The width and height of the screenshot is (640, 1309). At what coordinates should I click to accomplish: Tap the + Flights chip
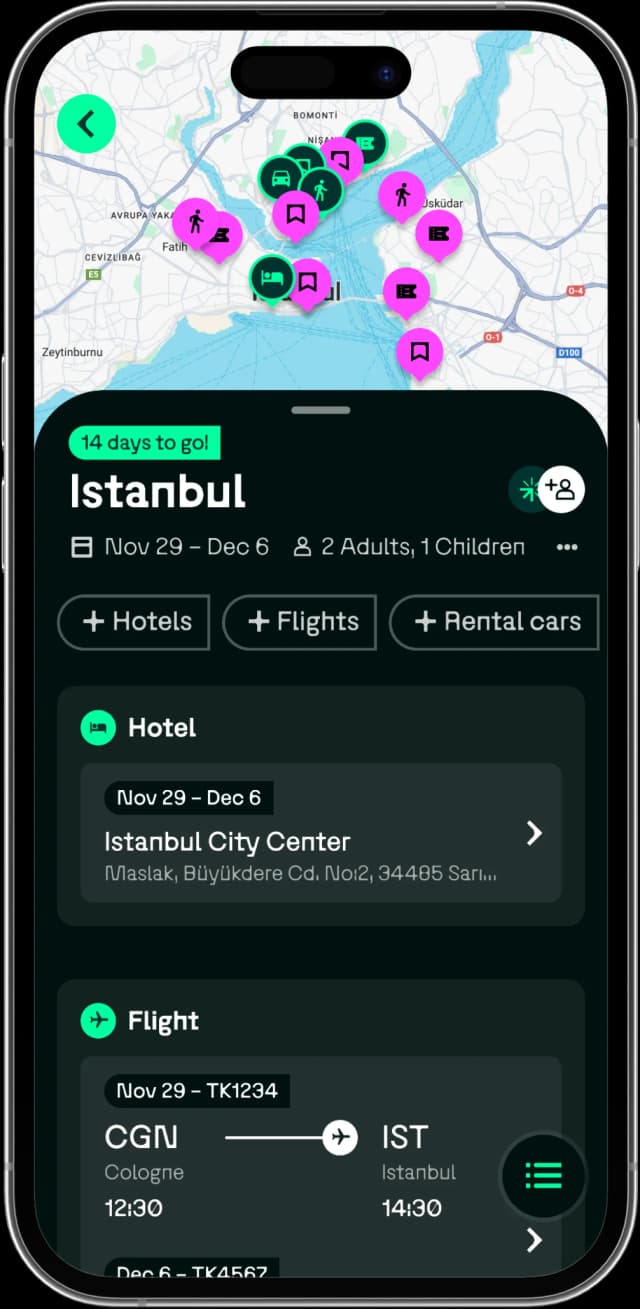tap(299, 622)
